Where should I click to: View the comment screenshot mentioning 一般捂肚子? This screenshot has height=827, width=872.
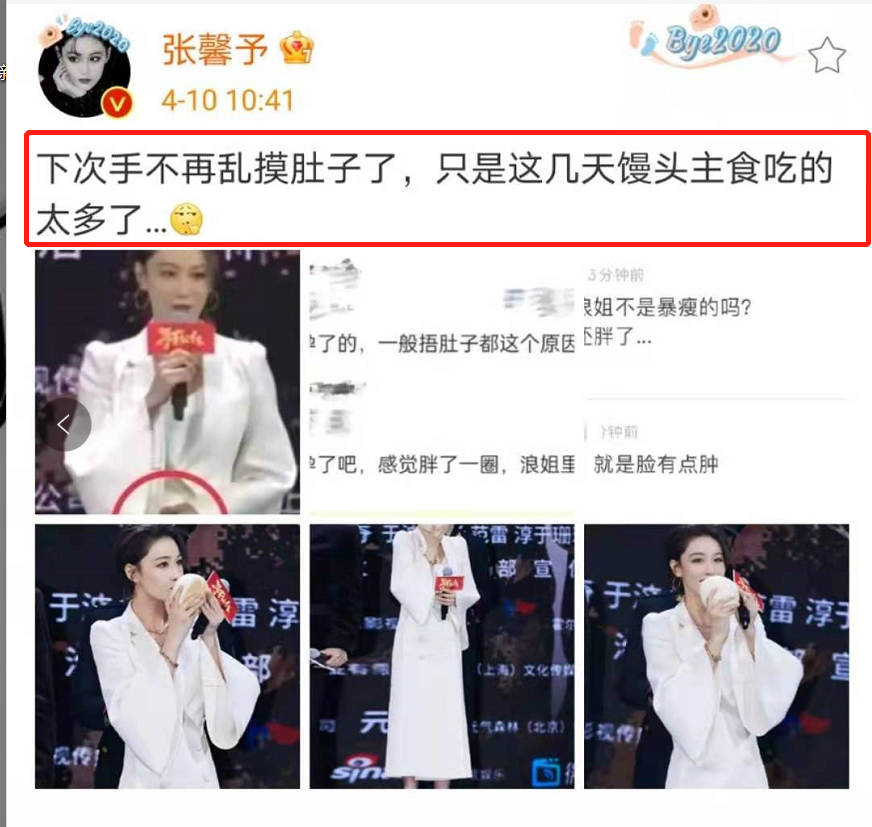click(x=442, y=382)
